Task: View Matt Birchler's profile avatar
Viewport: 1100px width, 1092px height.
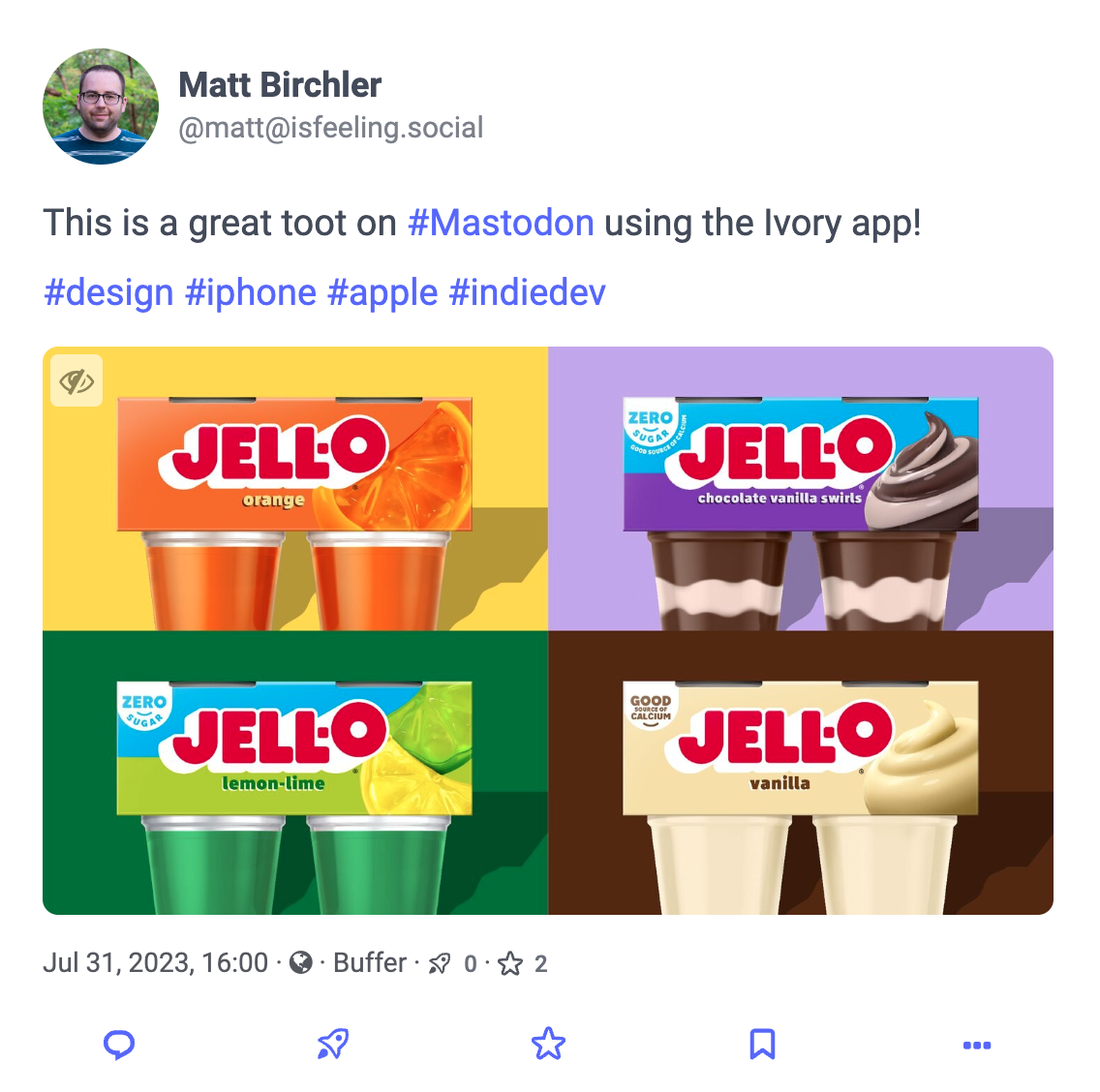Action: point(101,106)
